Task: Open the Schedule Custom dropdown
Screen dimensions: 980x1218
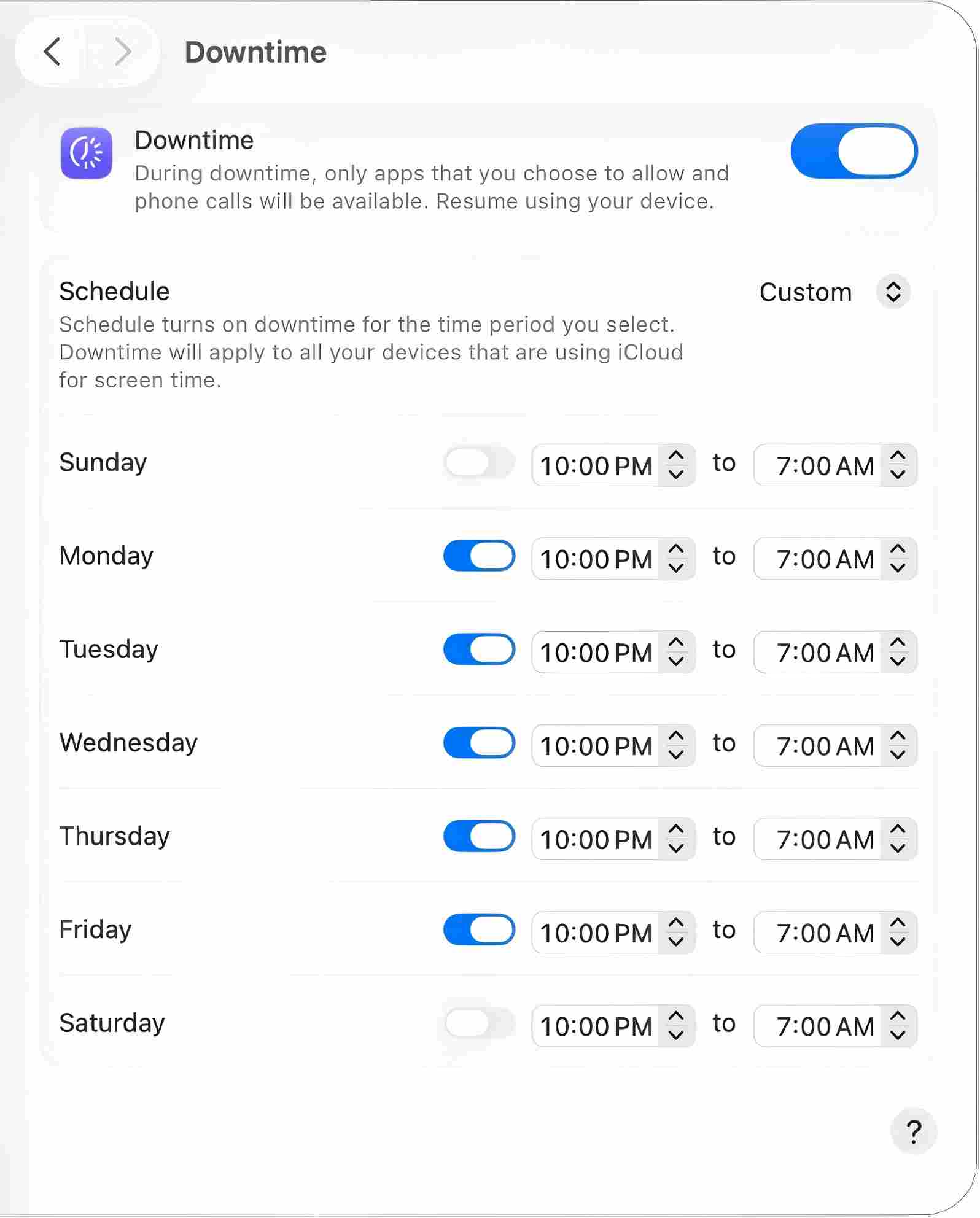Action: (892, 292)
